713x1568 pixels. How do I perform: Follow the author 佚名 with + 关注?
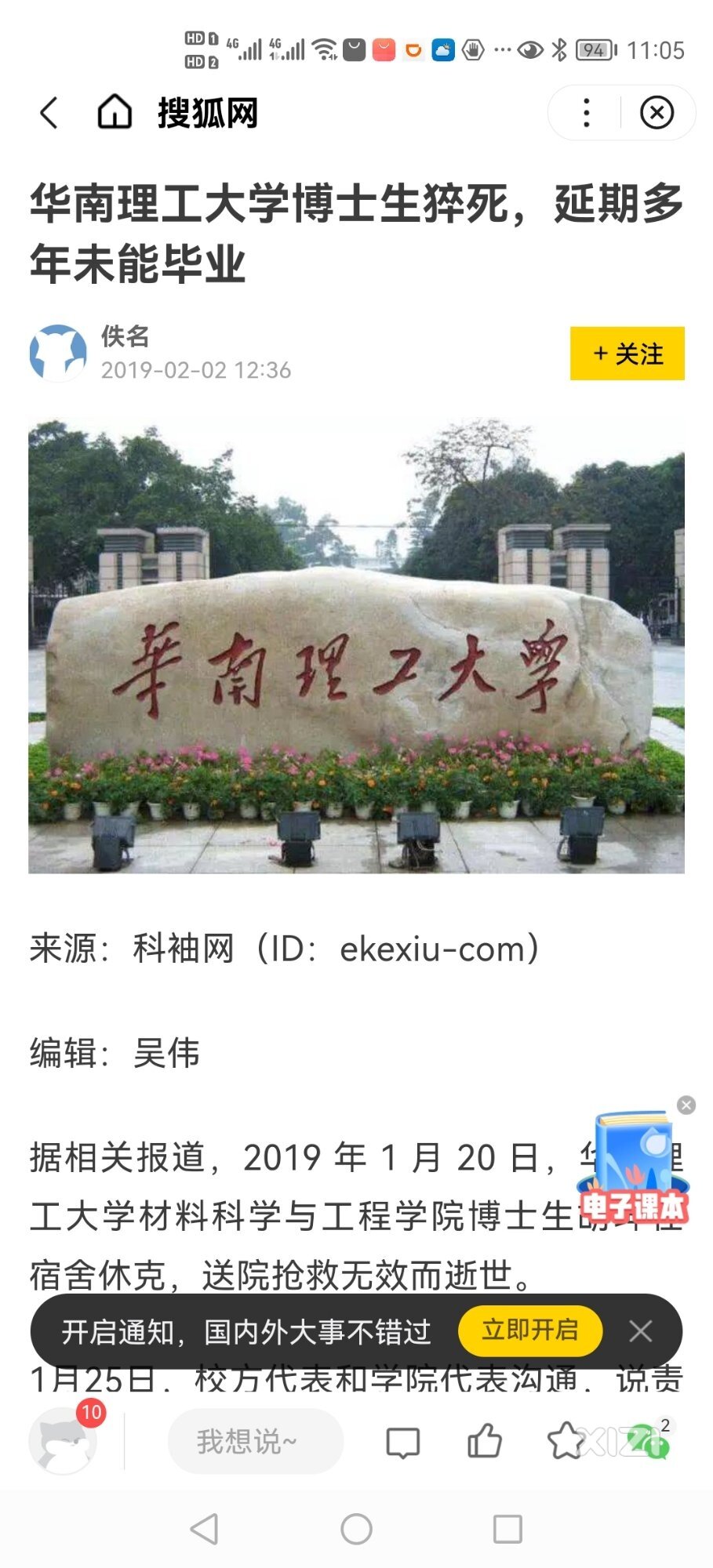pos(627,354)
